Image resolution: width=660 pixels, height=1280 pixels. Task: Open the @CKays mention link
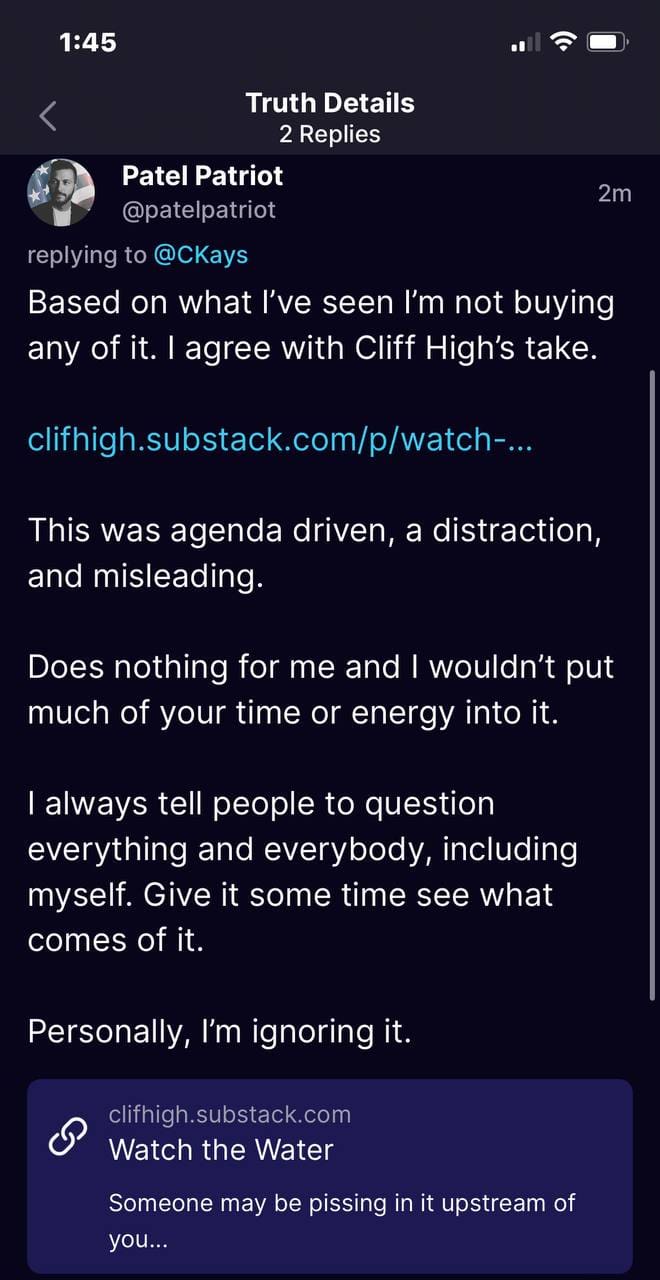(x=200, y=255)
